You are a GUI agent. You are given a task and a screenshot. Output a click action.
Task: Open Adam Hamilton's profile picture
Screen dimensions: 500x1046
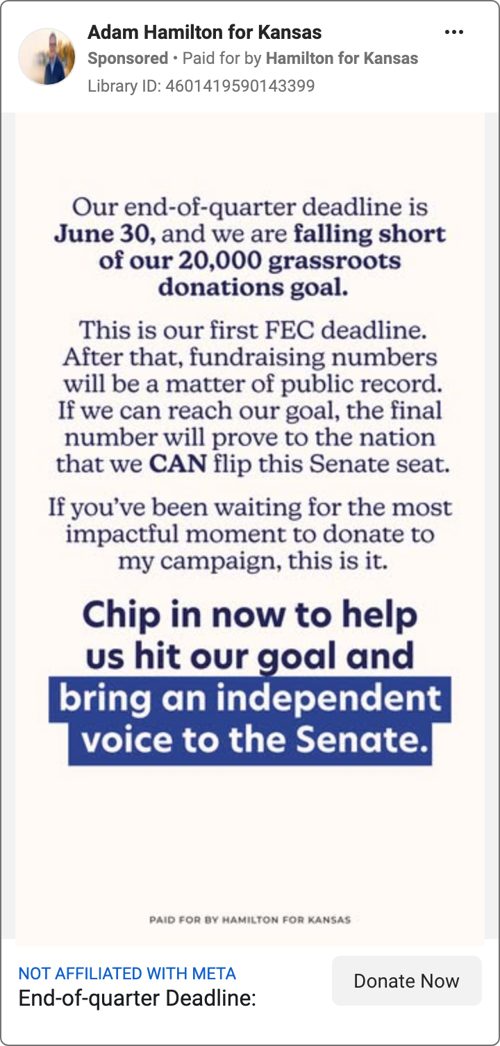tap(47, 57)
